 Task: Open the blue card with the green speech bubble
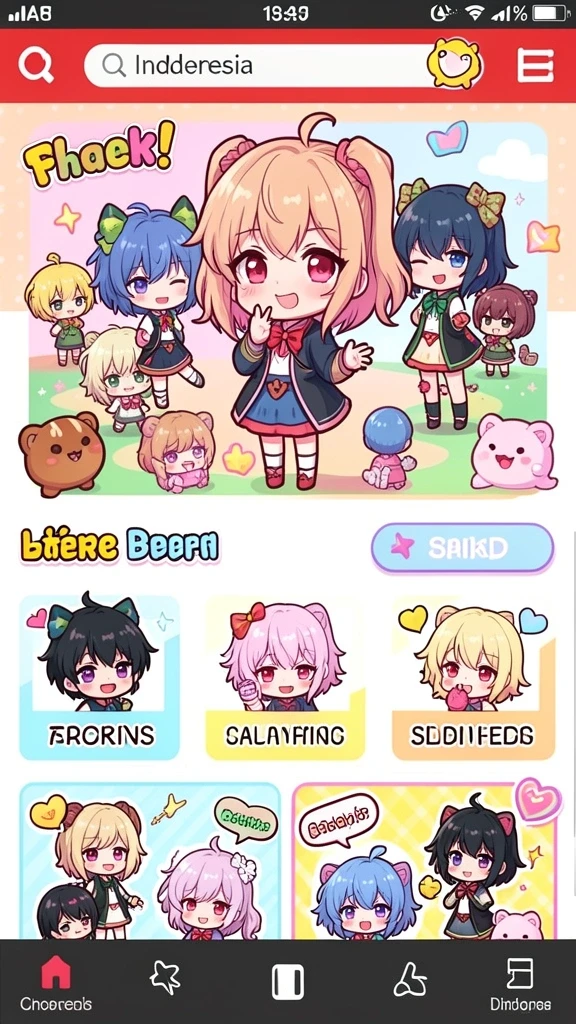point(150,861)
